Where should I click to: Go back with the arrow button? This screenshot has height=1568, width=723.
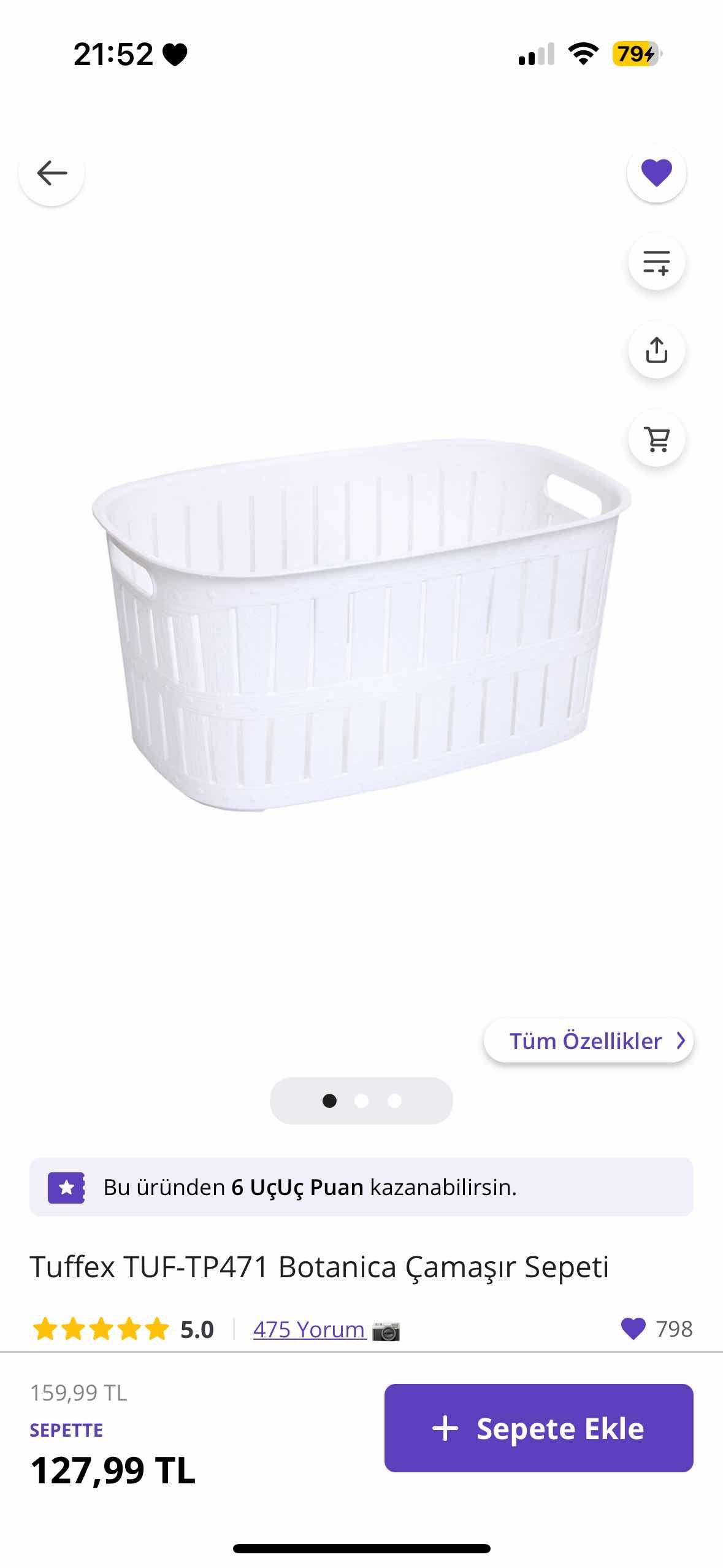(x=52, y=173)
